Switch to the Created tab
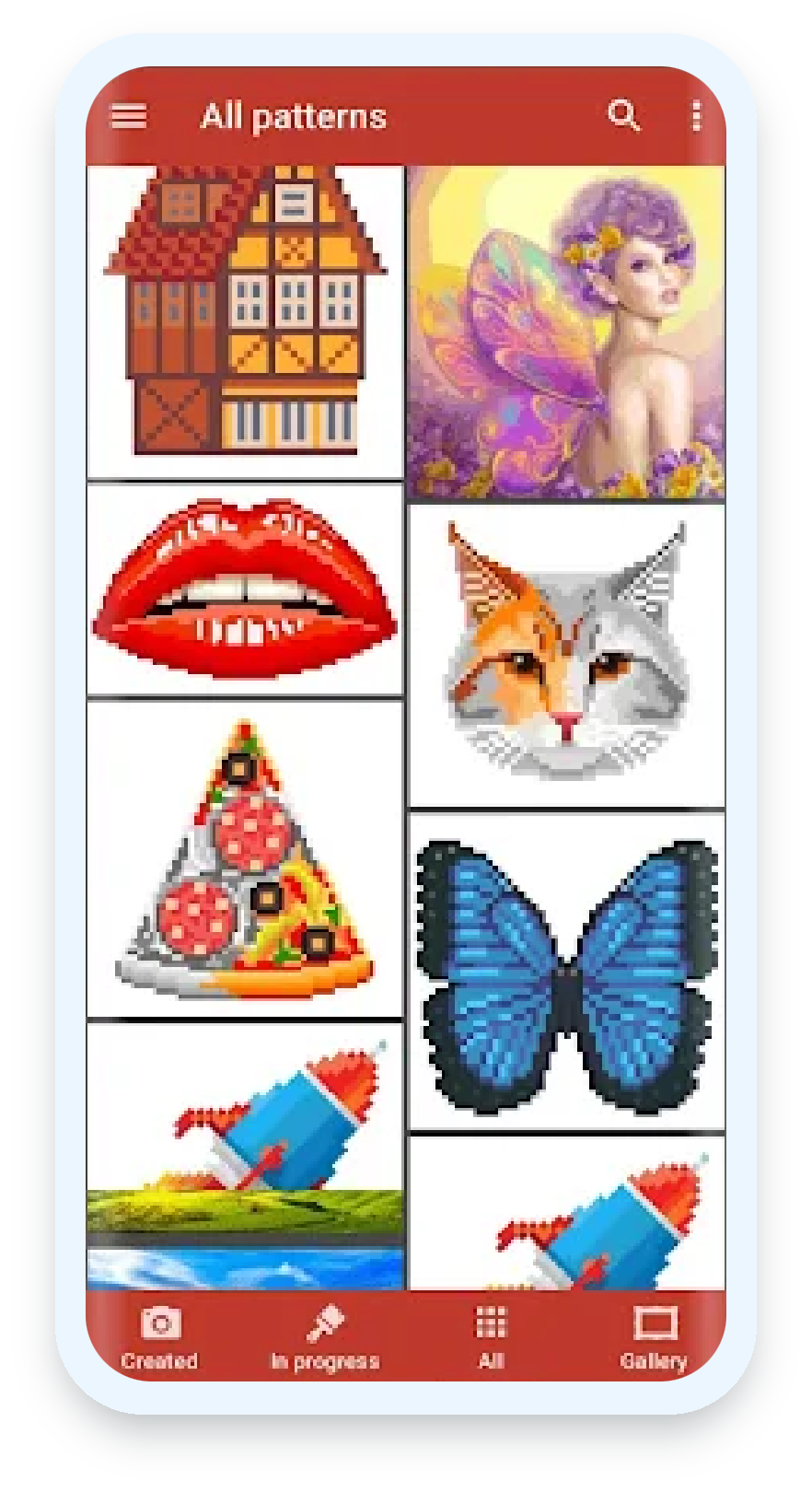 click(x=159, y=1338)
